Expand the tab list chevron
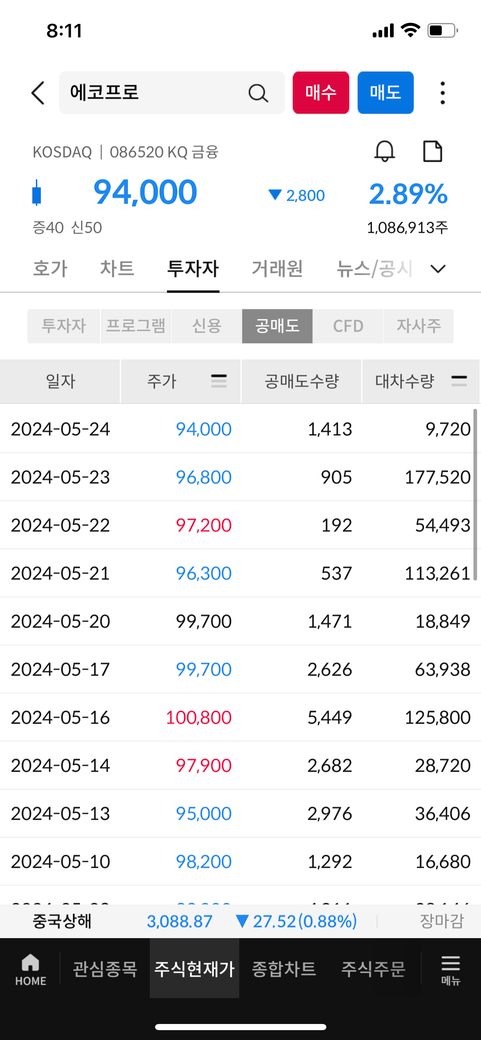Viewport: 481px width, 1040px height. tap(438, 269)
